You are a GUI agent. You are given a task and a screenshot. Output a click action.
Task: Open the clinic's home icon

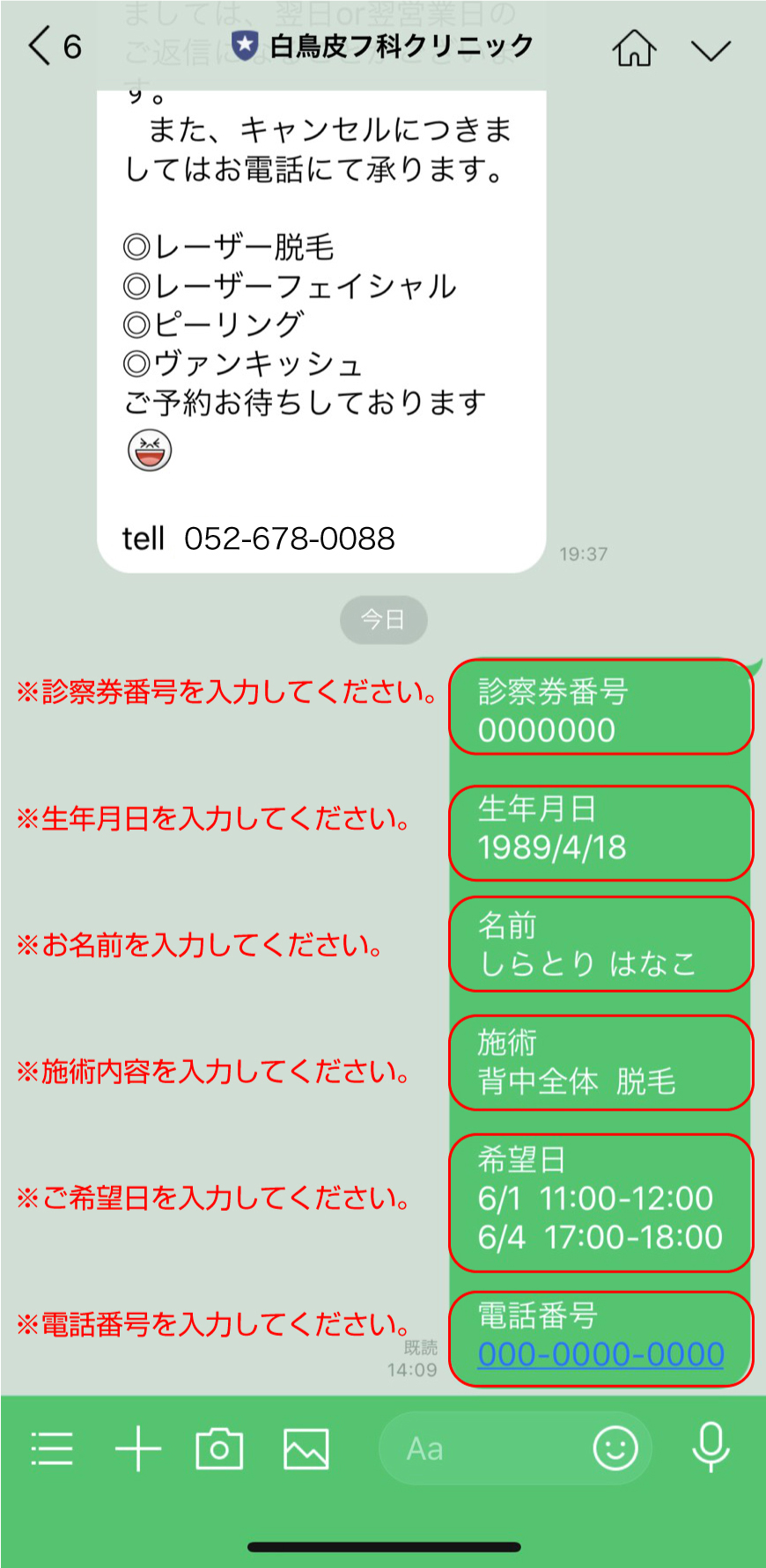click(x=634, y=48)
